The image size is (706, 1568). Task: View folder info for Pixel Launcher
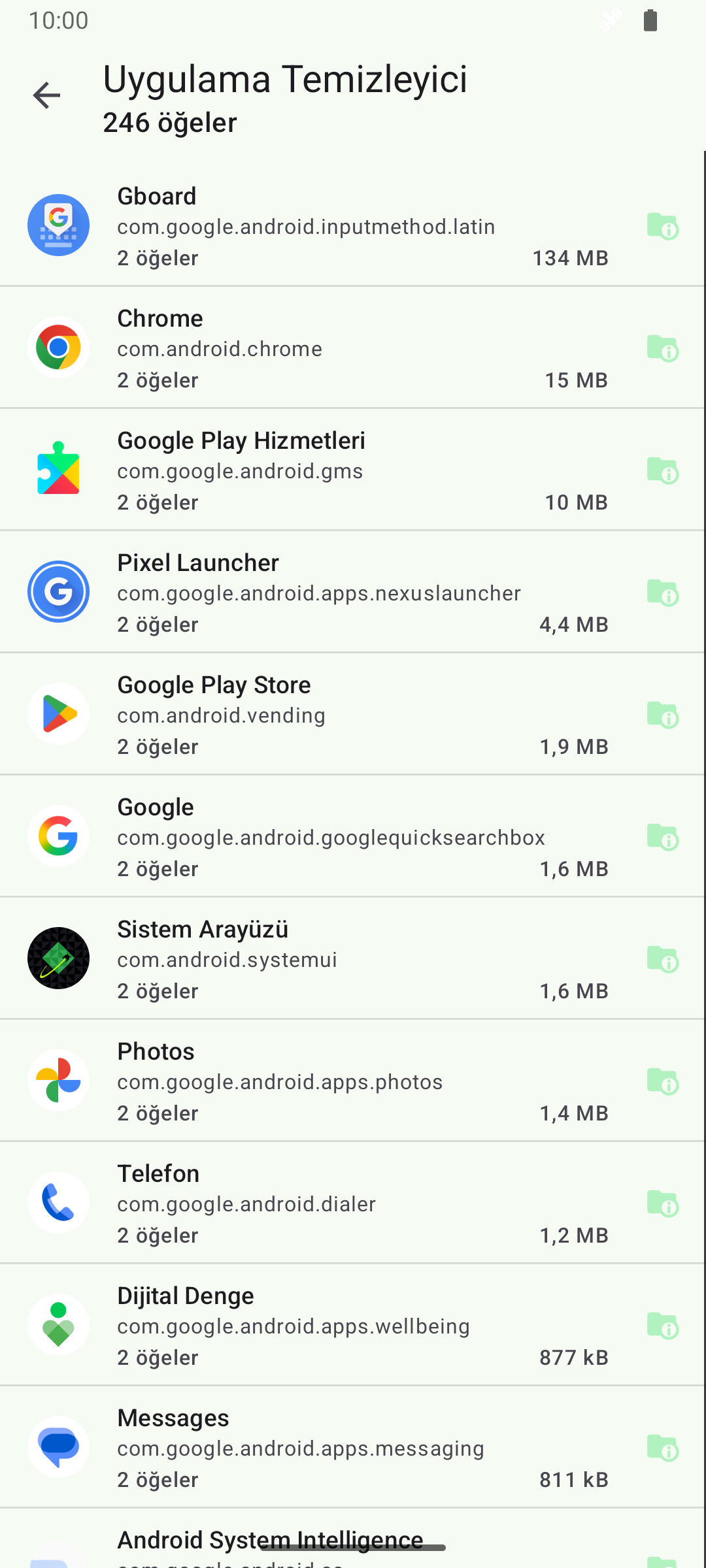tap(662, 593)
